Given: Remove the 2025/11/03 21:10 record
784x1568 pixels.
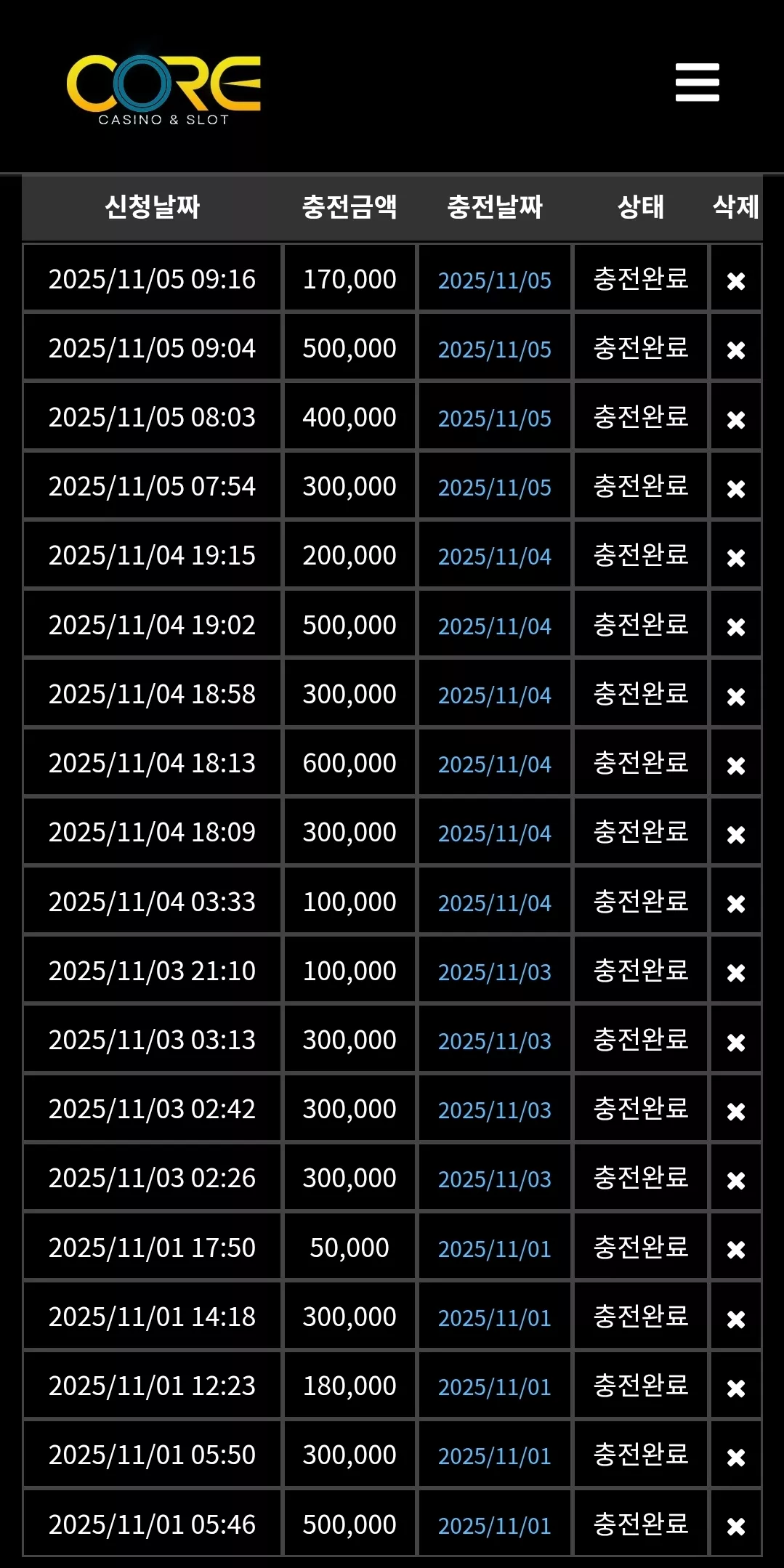Looking at the screenshot, I should tap(736, 972).
